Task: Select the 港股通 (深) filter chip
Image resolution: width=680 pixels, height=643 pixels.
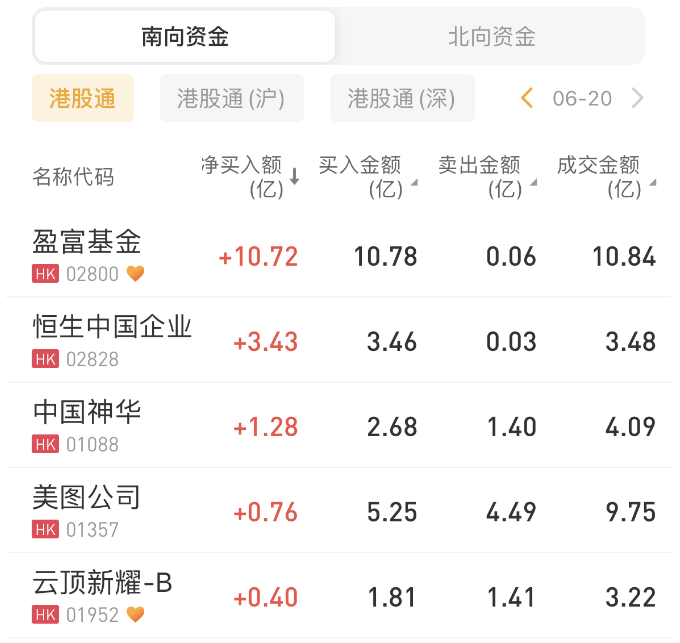Action: (401, 98)
